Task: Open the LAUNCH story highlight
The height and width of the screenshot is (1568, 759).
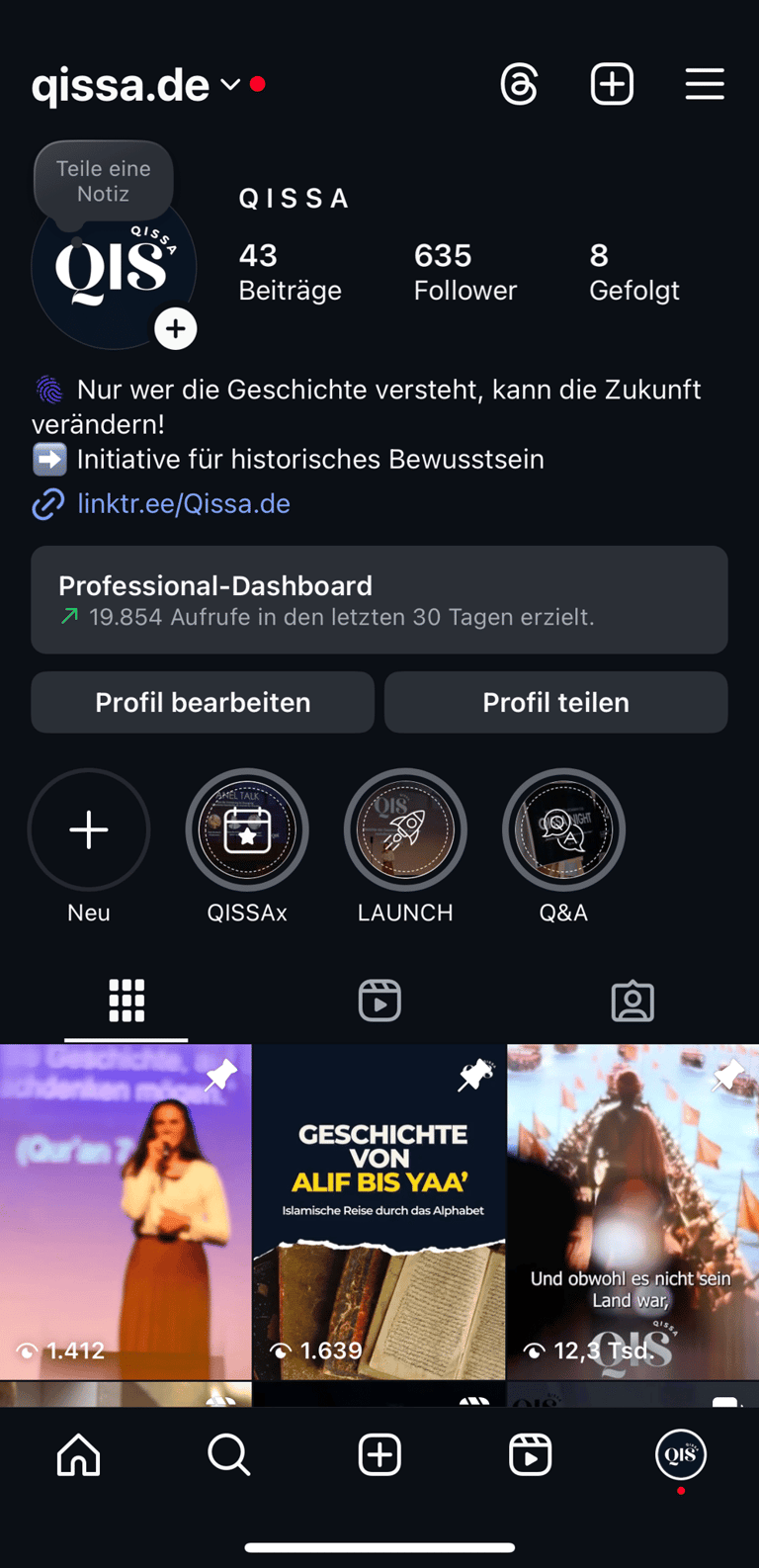Action: pyautogui.click(x=405, y=830)
